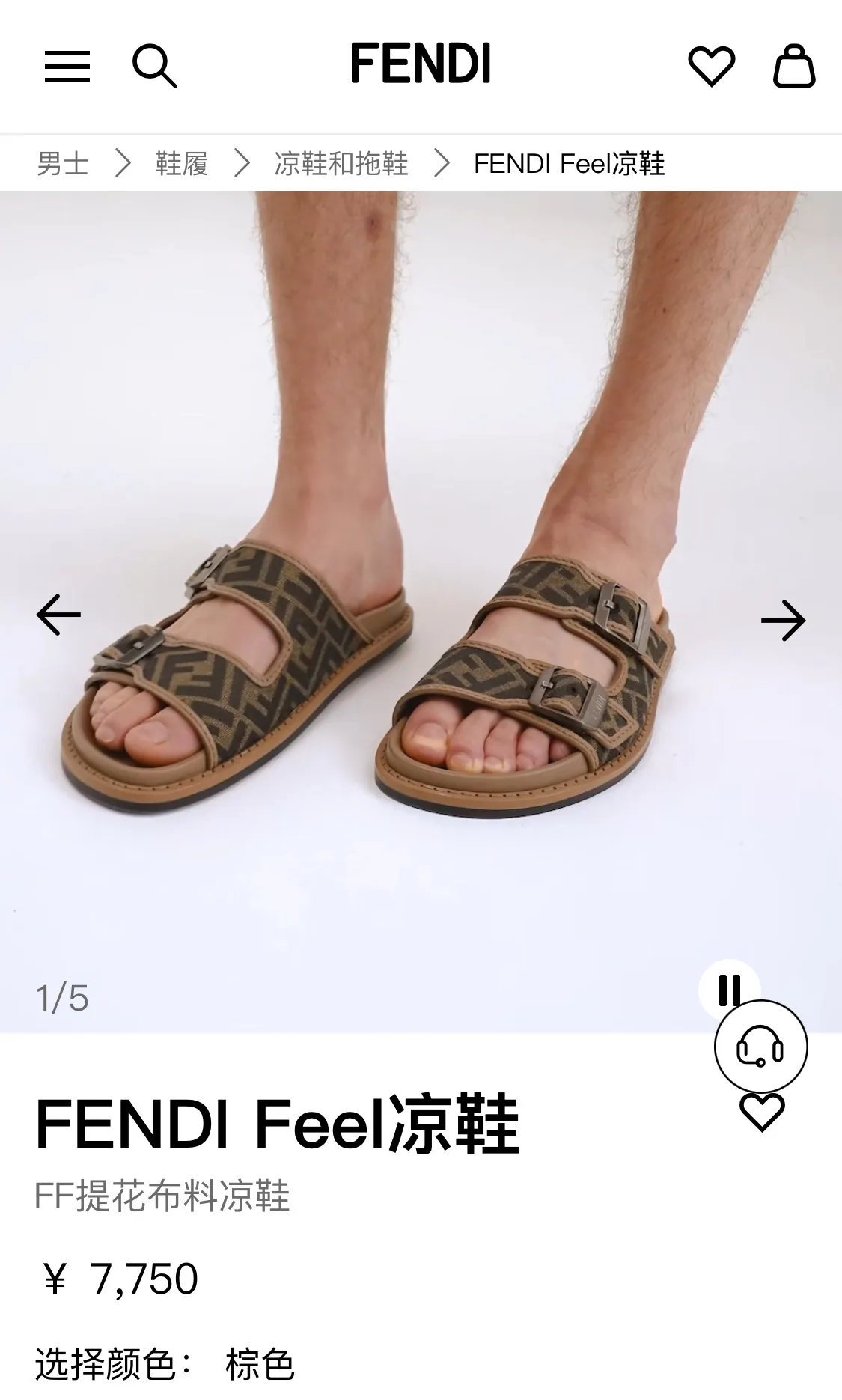Open the hamburger menu
Screen dimensions: 842x1400
pos(67,66)
